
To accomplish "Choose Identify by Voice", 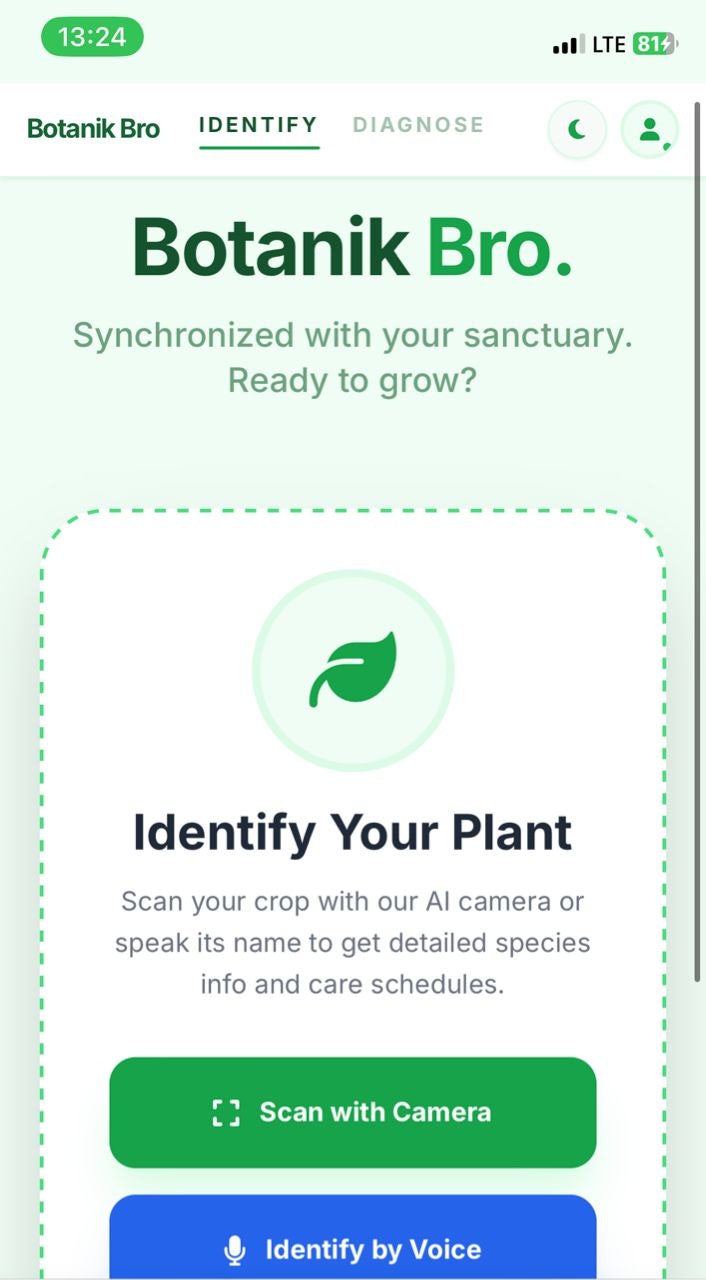I will pyautogui.click(x=353, y=1238).
